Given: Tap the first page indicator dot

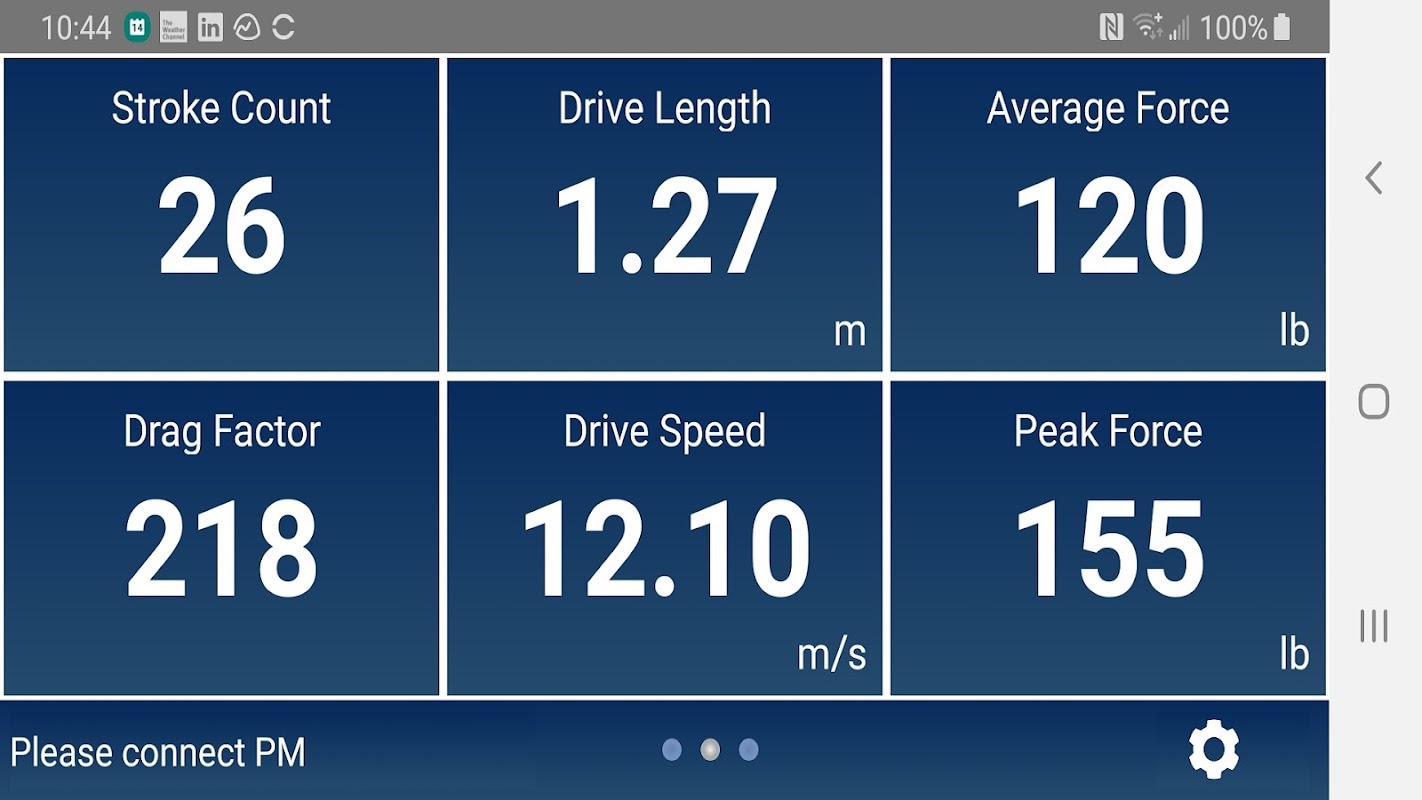Looking at the screenshot, I should (672, 750).
